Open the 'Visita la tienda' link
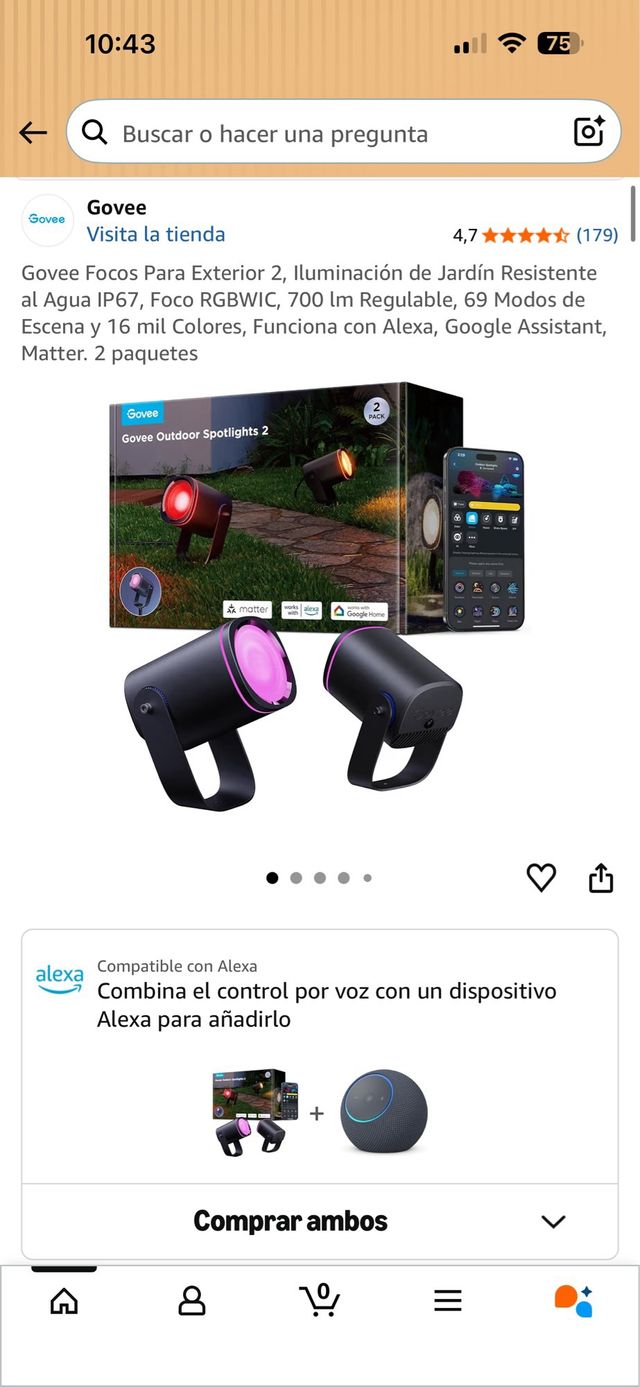This screenshot has height=1387, width=640. [156, 234]
